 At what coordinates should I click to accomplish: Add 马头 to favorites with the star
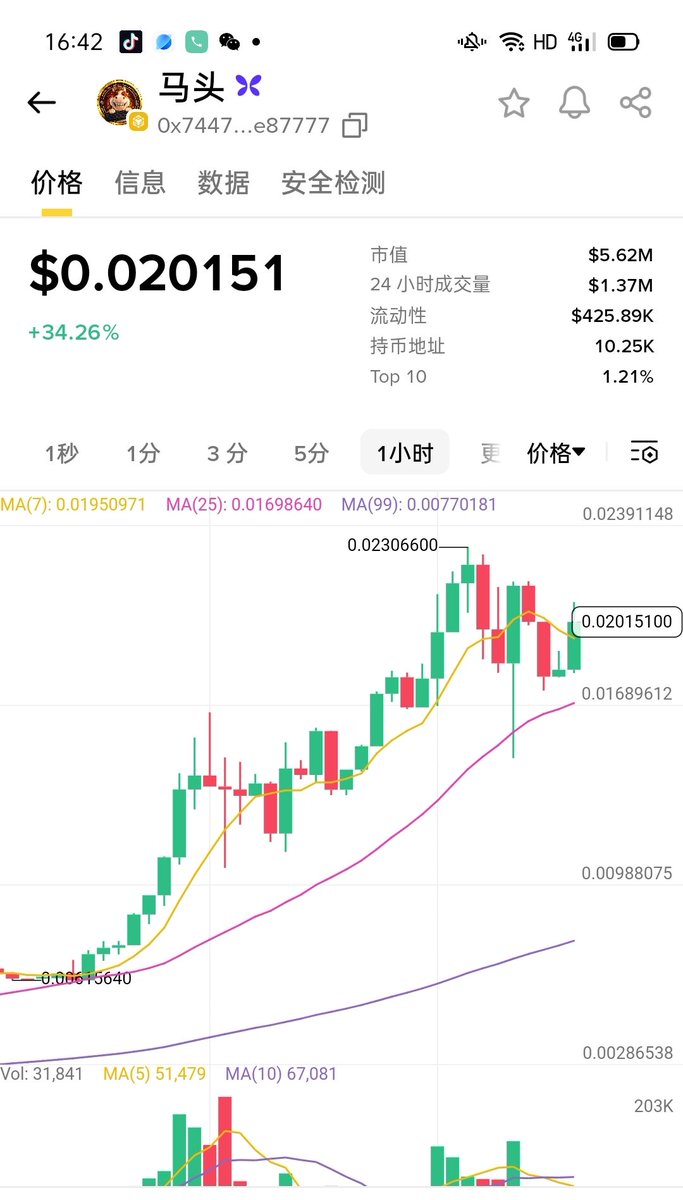(x=514, y=102)
